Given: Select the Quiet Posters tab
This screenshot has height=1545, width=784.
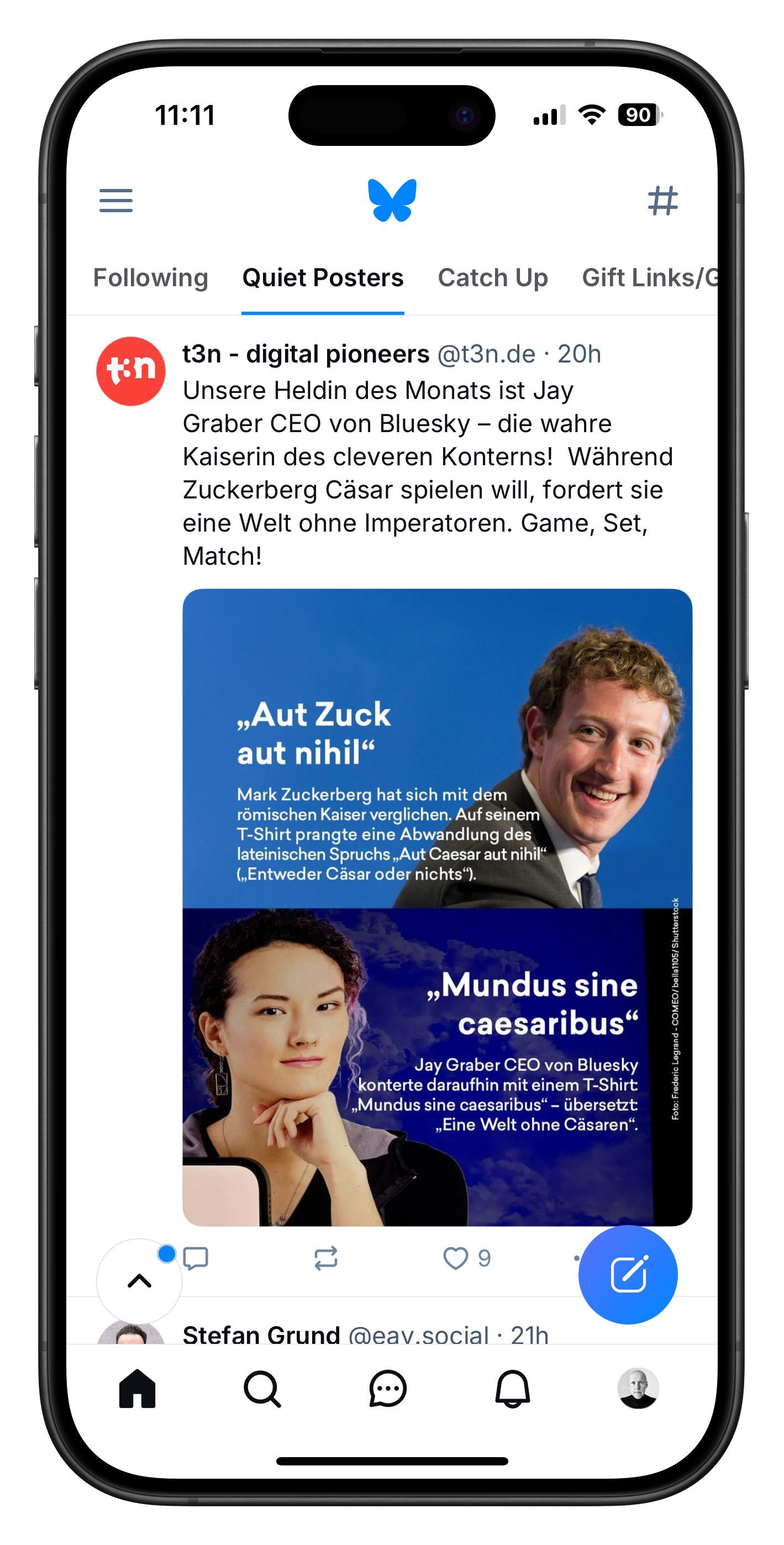Looking at the screenshot, I should pos(323,278).
